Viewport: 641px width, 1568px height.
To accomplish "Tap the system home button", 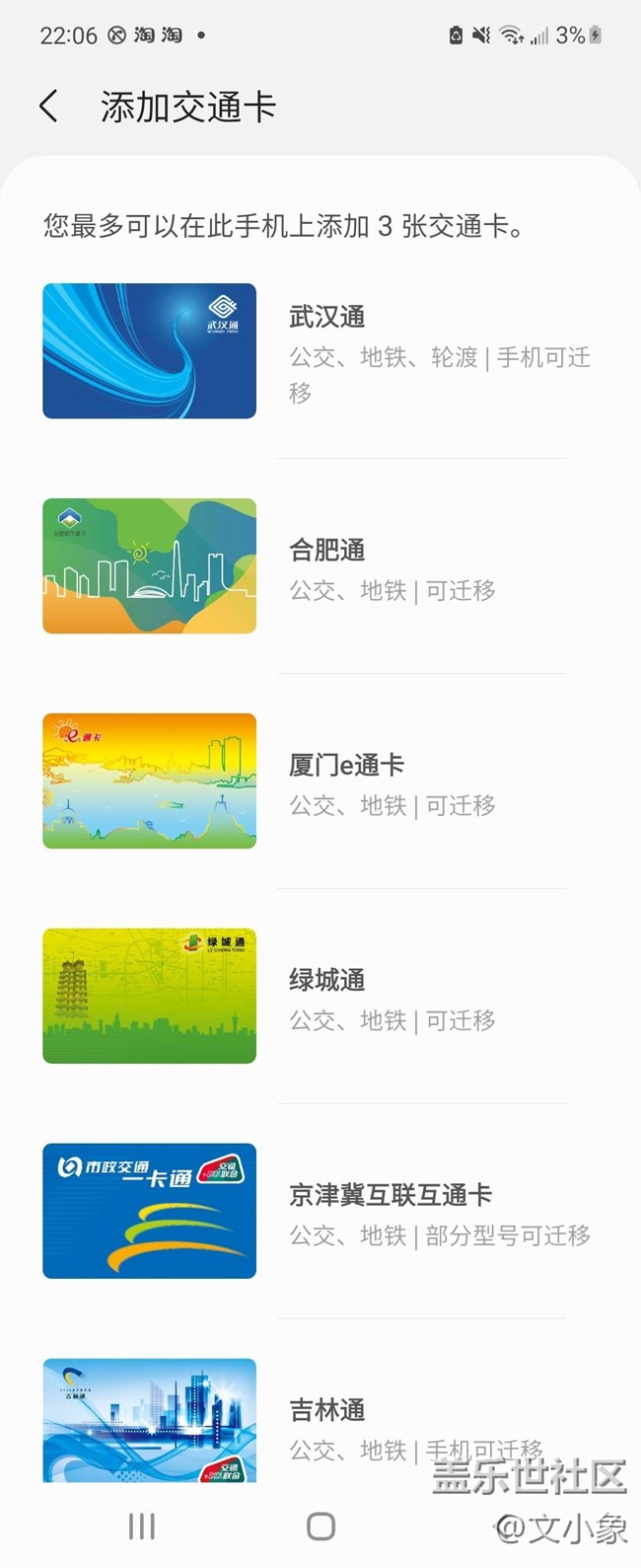I will (320, 1527).
